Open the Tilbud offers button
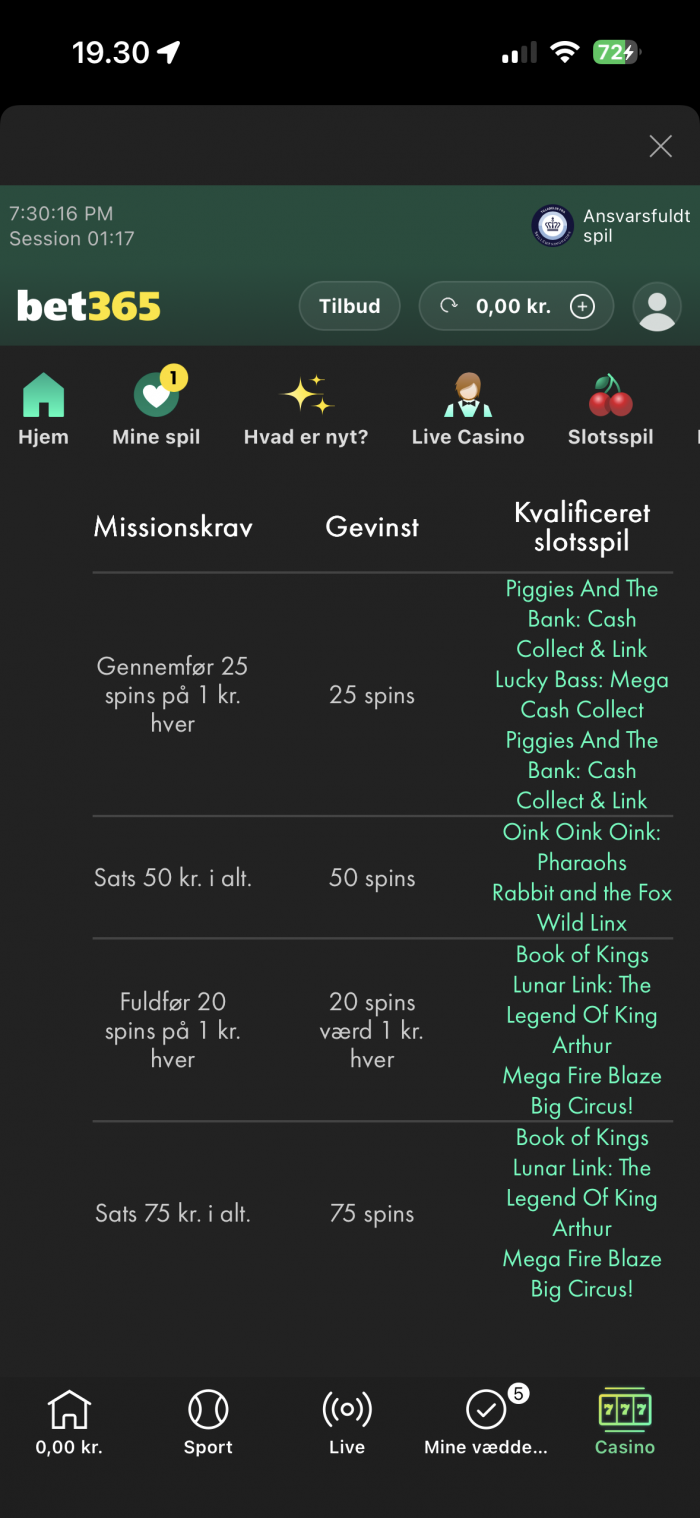The image size is (700, 1518). [349, 306]
